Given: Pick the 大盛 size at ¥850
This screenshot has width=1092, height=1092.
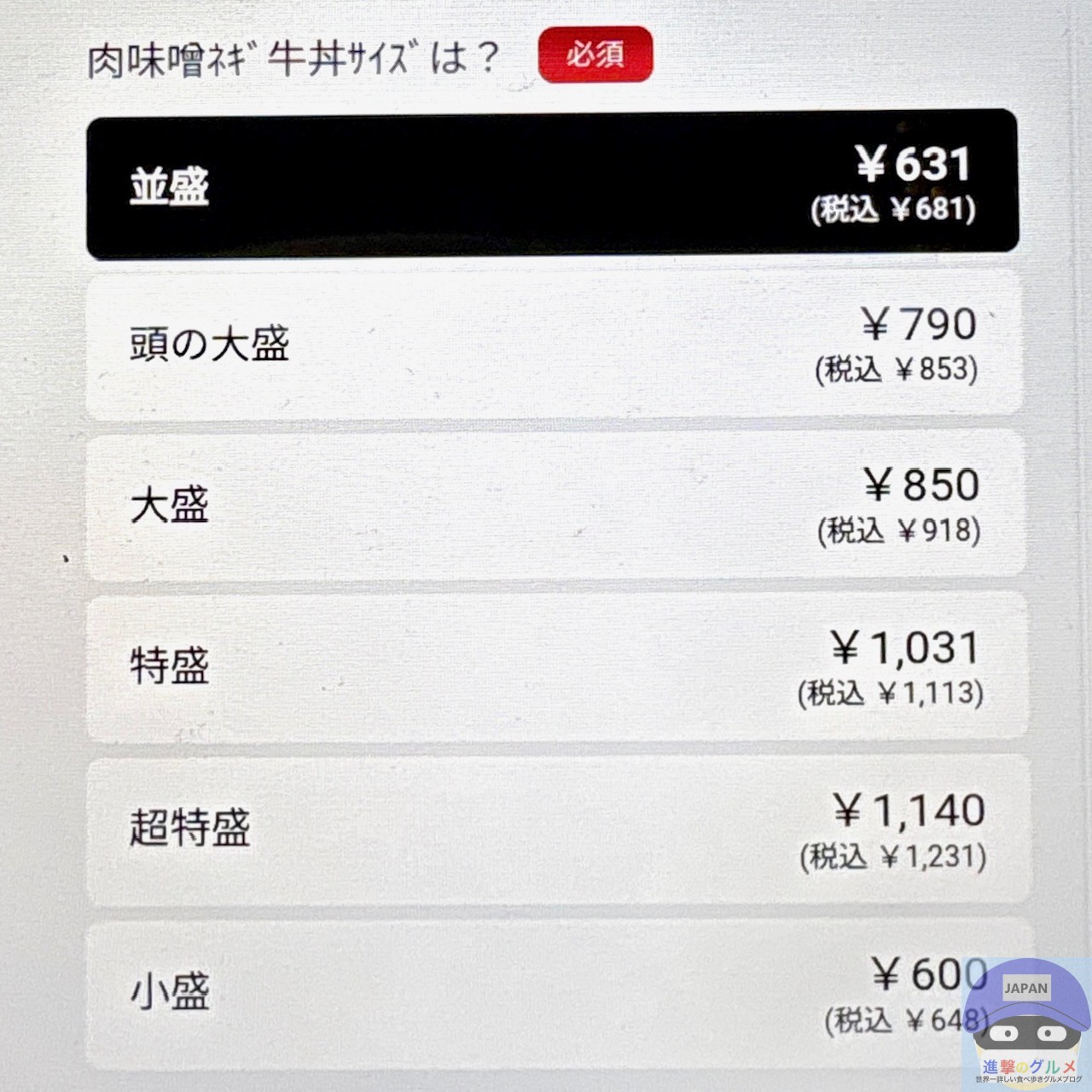Looking at the screenshot, I should [555, 506].
